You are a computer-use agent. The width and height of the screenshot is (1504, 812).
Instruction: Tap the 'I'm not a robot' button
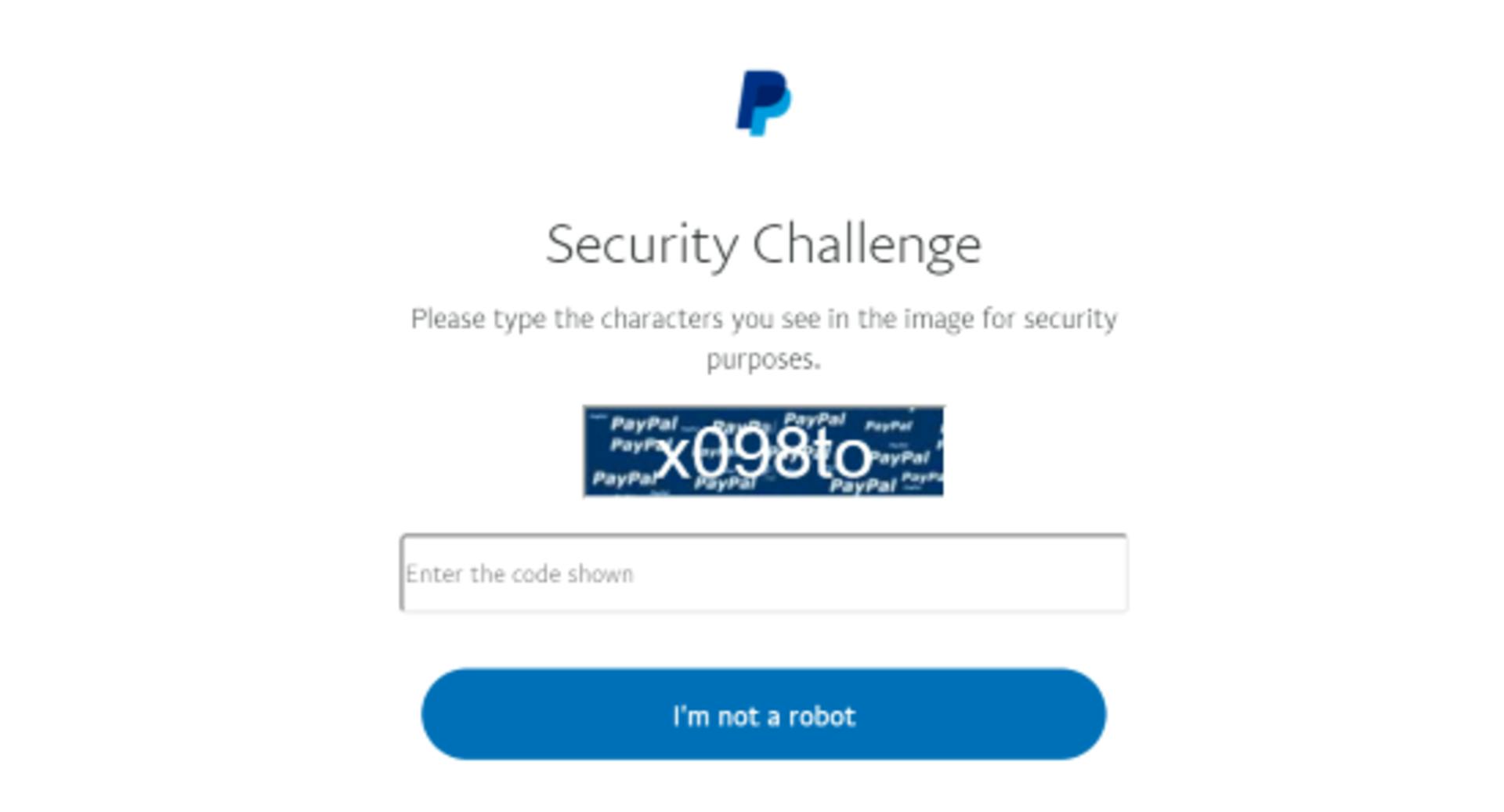point(764,714)
